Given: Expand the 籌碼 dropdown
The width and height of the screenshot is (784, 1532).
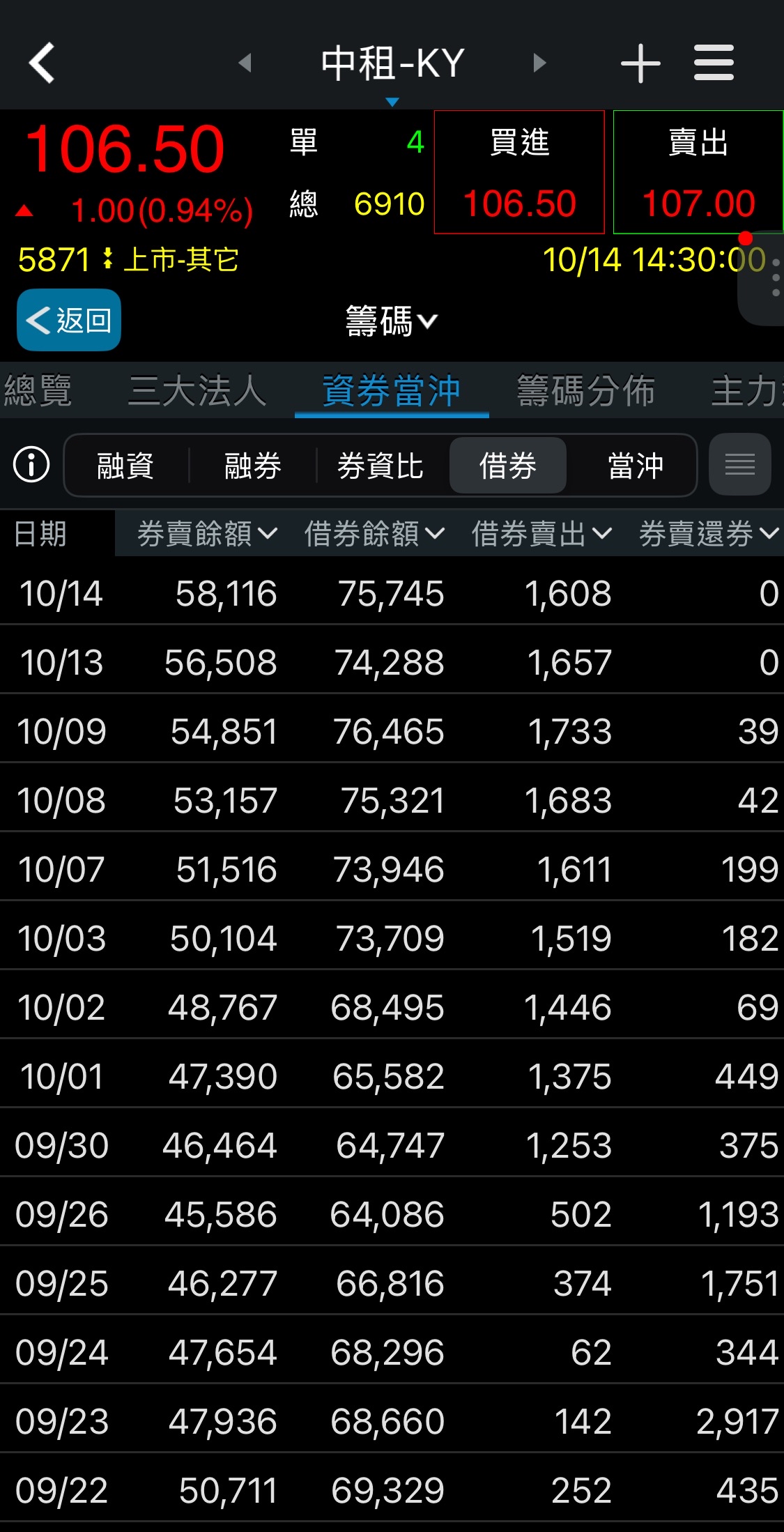Looking at the screenshot, I should (x=391, y=321).
